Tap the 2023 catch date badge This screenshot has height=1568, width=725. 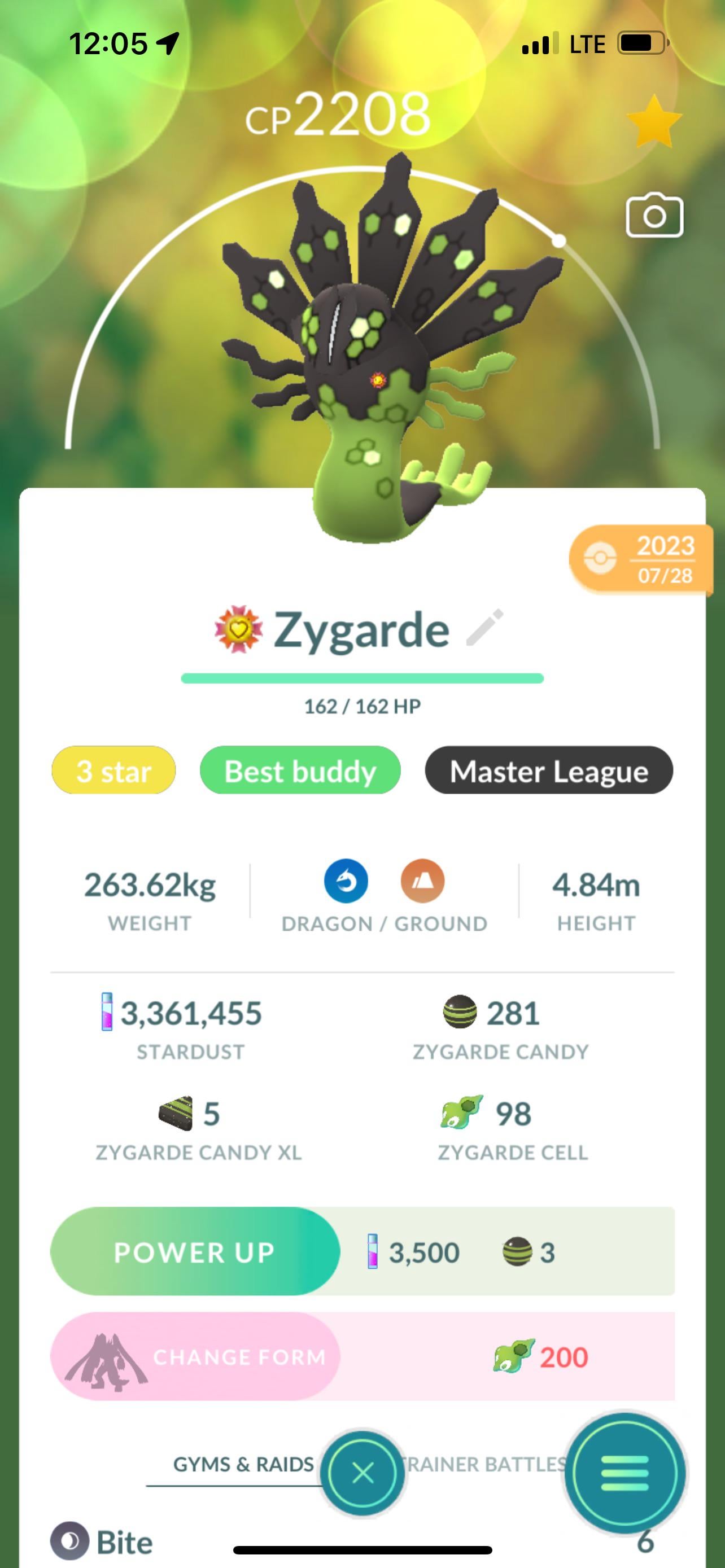641,559
